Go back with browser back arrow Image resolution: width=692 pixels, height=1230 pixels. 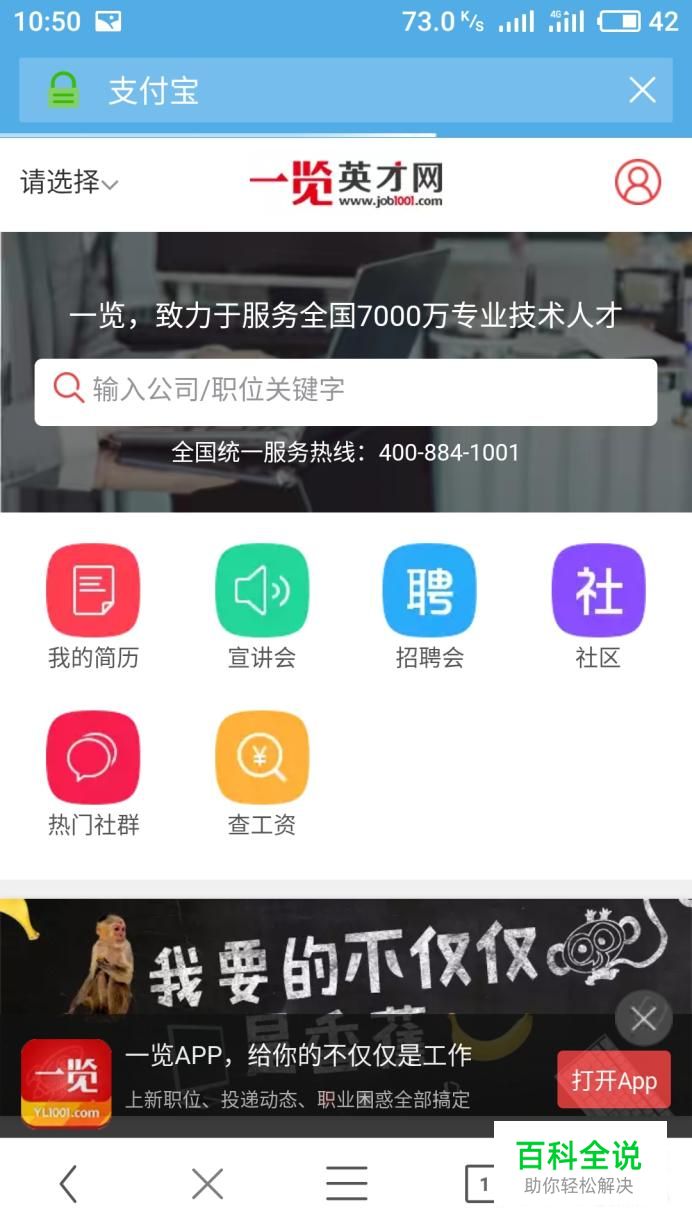click(x=68, y=1184)
